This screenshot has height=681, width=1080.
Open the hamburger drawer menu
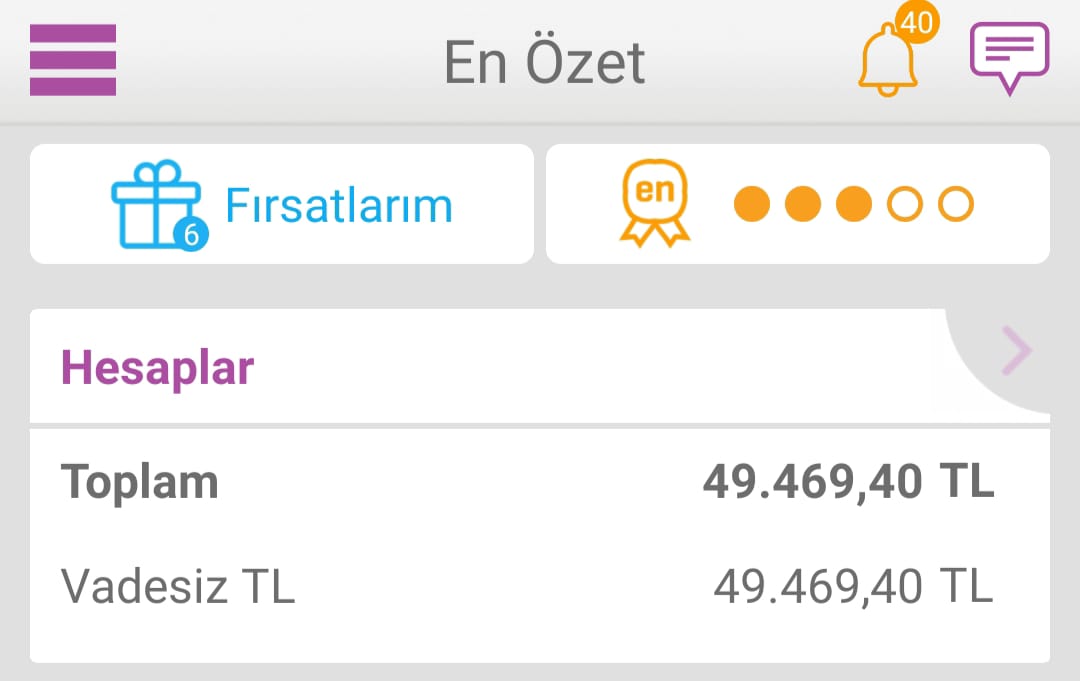tap(73, 60)
